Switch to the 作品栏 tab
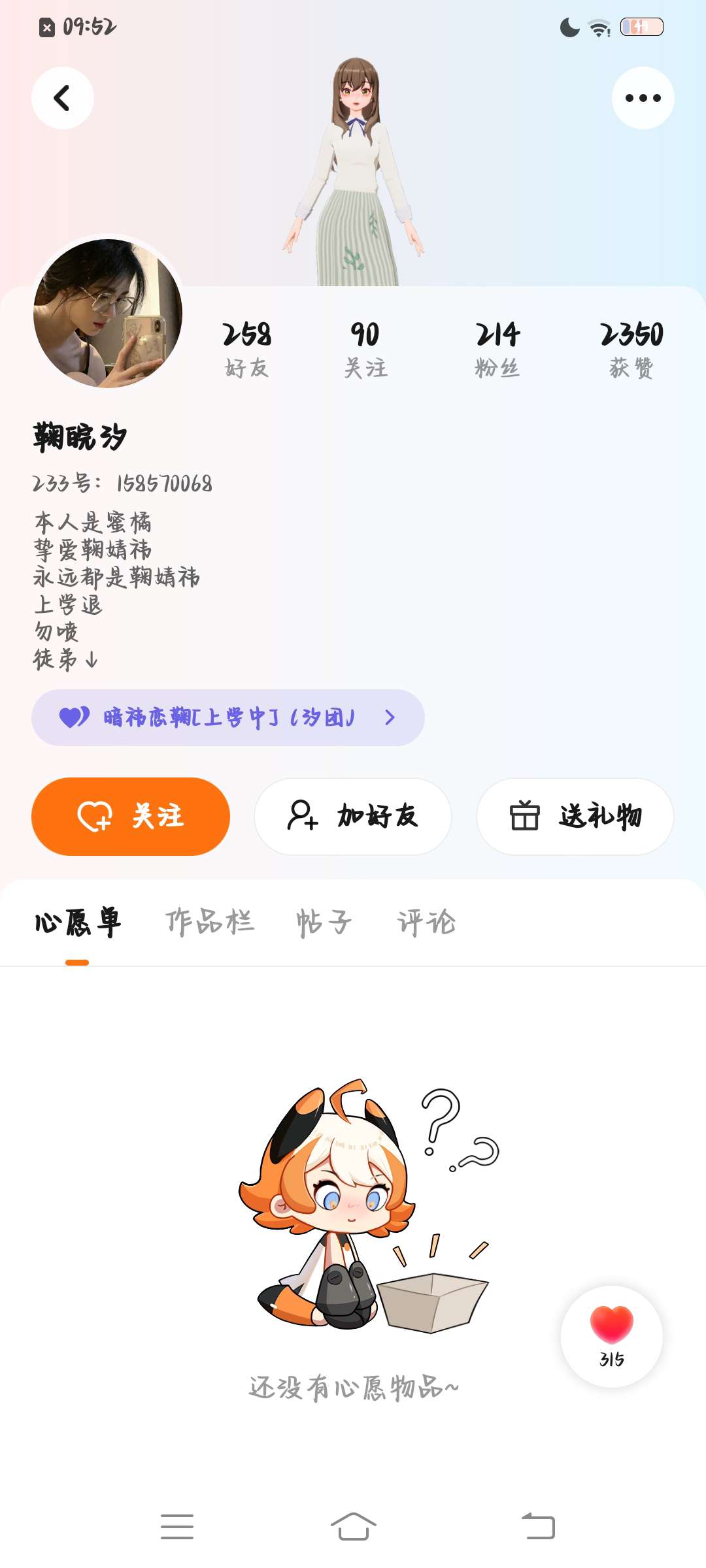The height and width of the screenshot is (1568, 706). [210, 923]
